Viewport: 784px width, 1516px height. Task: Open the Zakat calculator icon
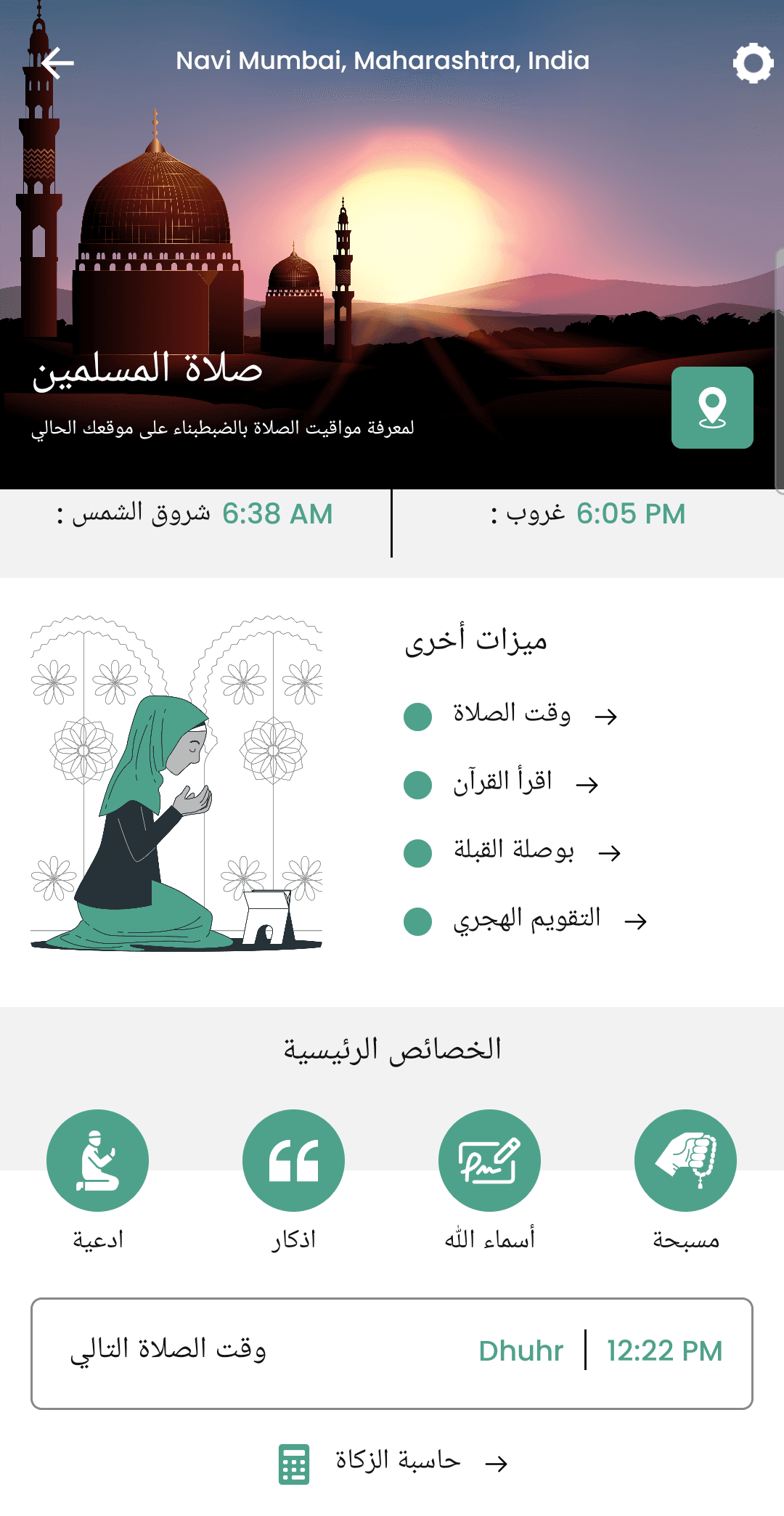click(x=293, y=1461)
